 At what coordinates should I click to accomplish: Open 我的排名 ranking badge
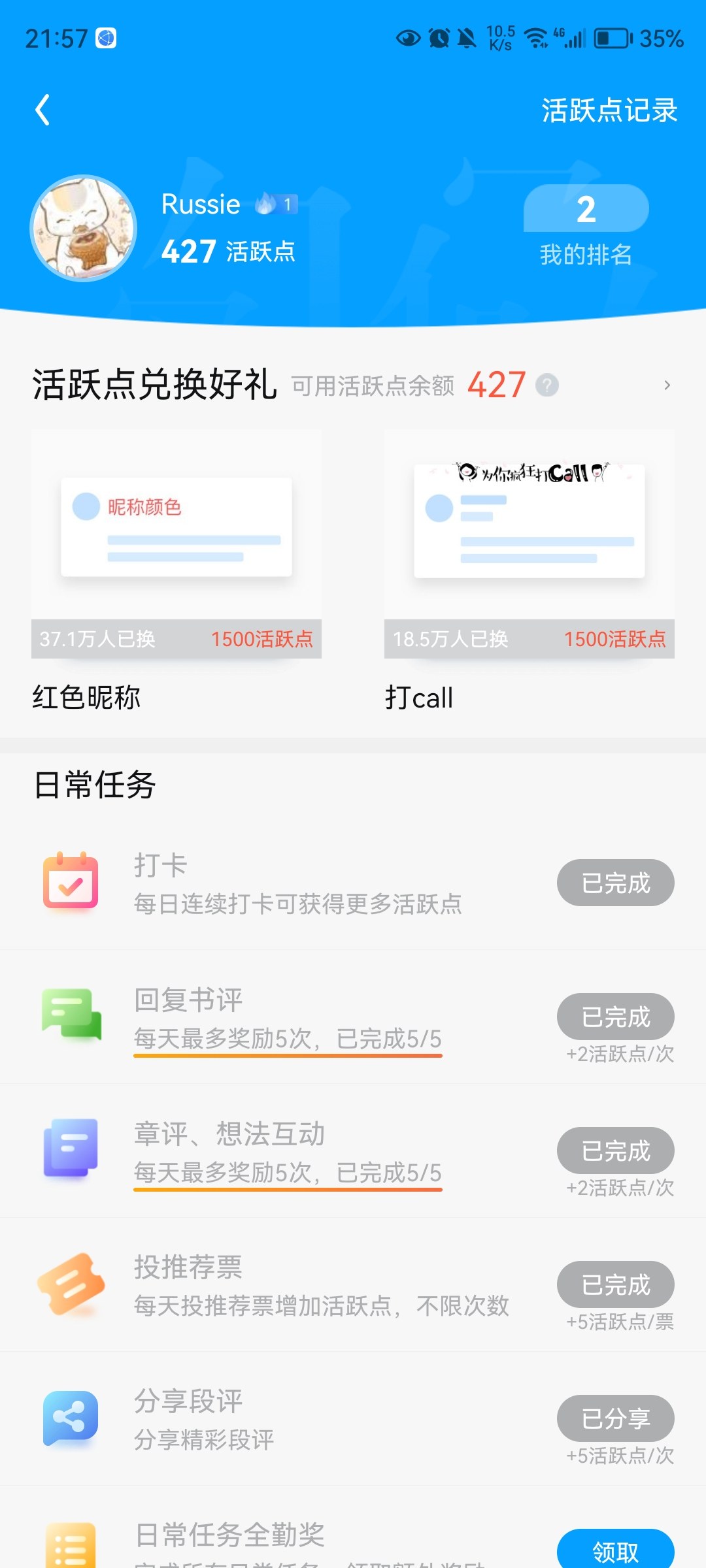pyautogui.click(x=586, y=225)
